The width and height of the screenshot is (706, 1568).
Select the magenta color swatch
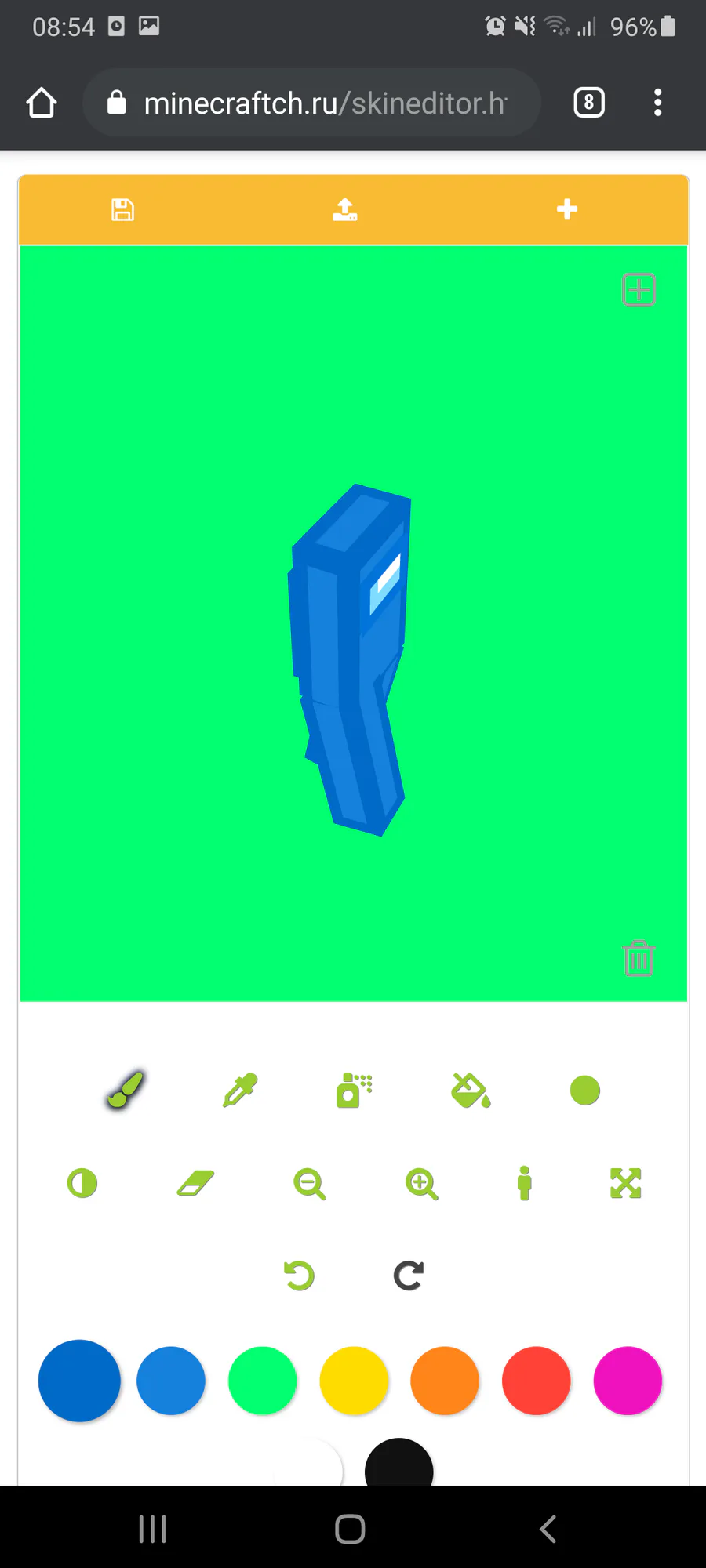(x=628, y=1381)
